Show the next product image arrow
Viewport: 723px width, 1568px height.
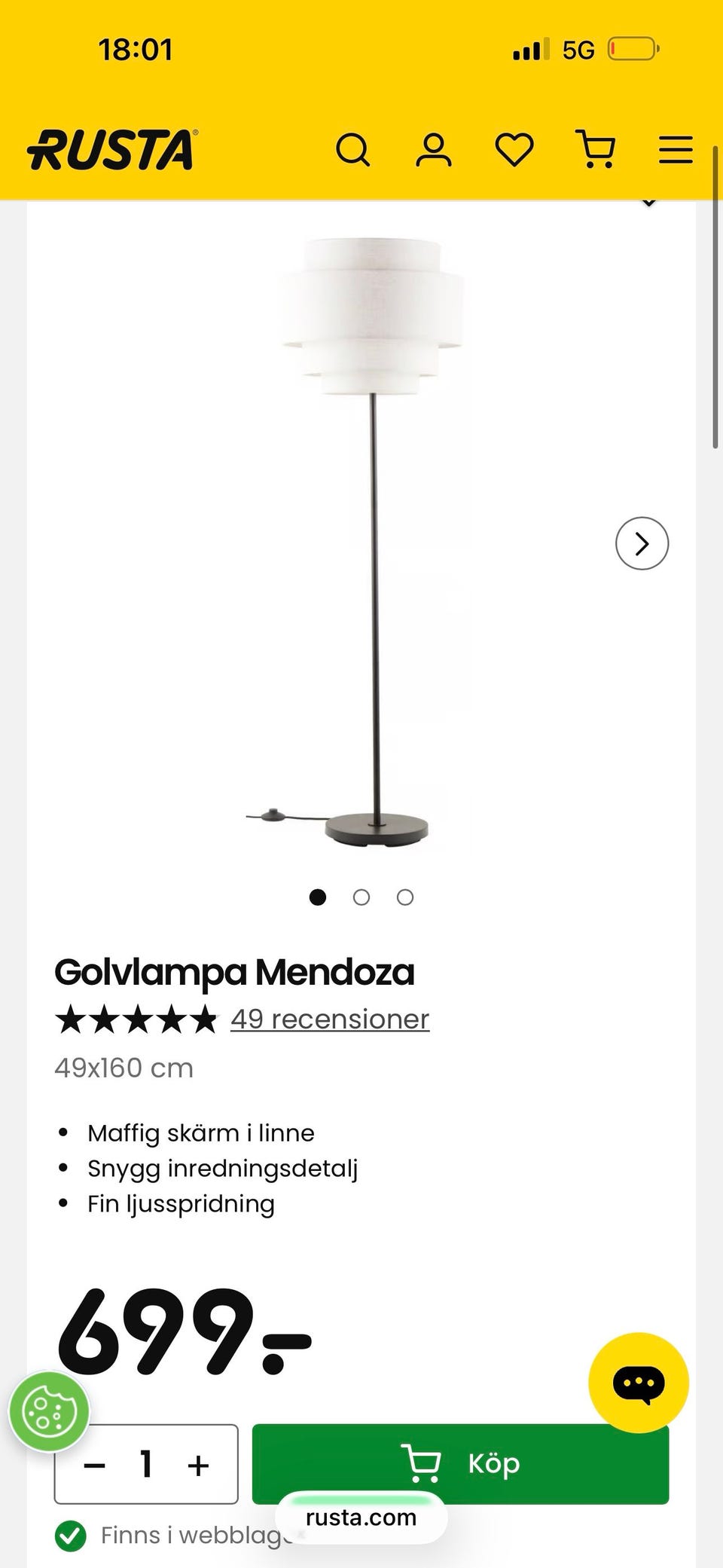[x=642, y=543]
